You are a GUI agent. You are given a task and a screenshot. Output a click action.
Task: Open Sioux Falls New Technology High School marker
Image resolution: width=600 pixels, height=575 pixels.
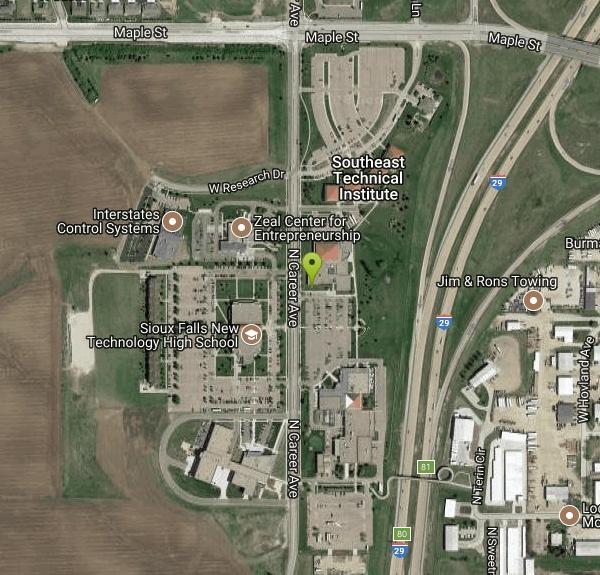(251, 334)
